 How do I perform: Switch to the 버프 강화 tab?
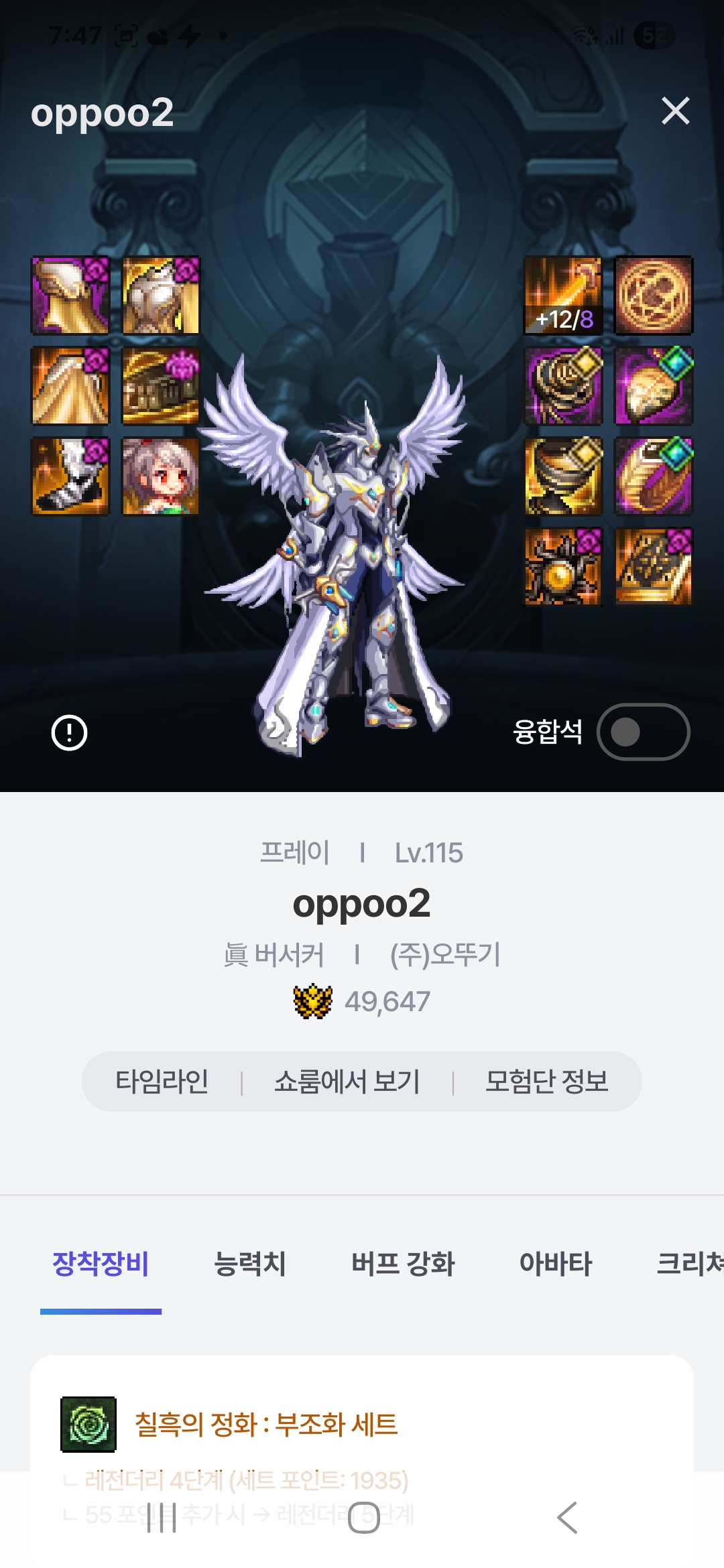pos(403,1264)
